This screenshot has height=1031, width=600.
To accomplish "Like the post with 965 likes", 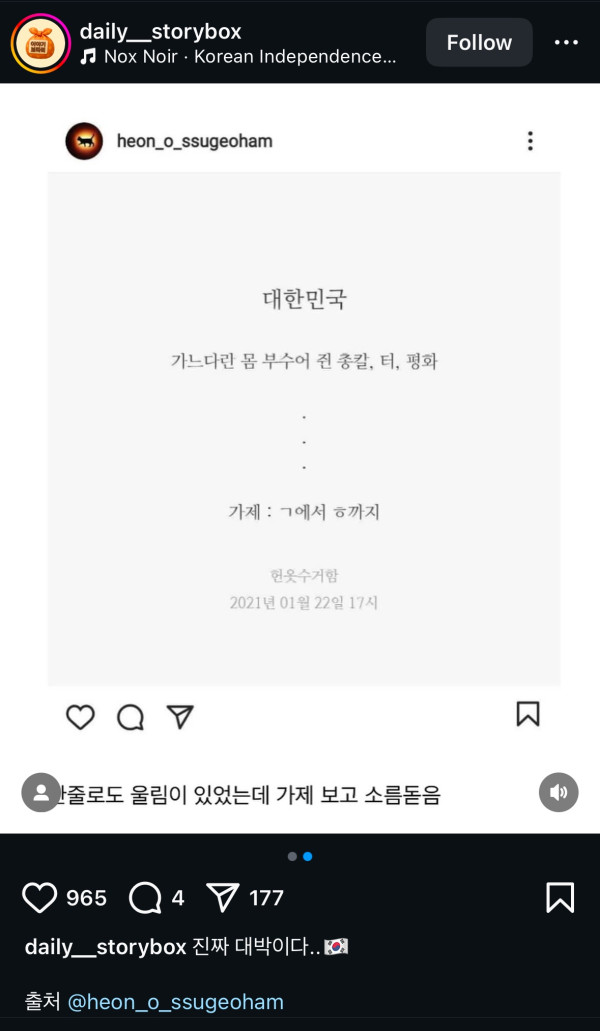I will (x=40, y=898).
